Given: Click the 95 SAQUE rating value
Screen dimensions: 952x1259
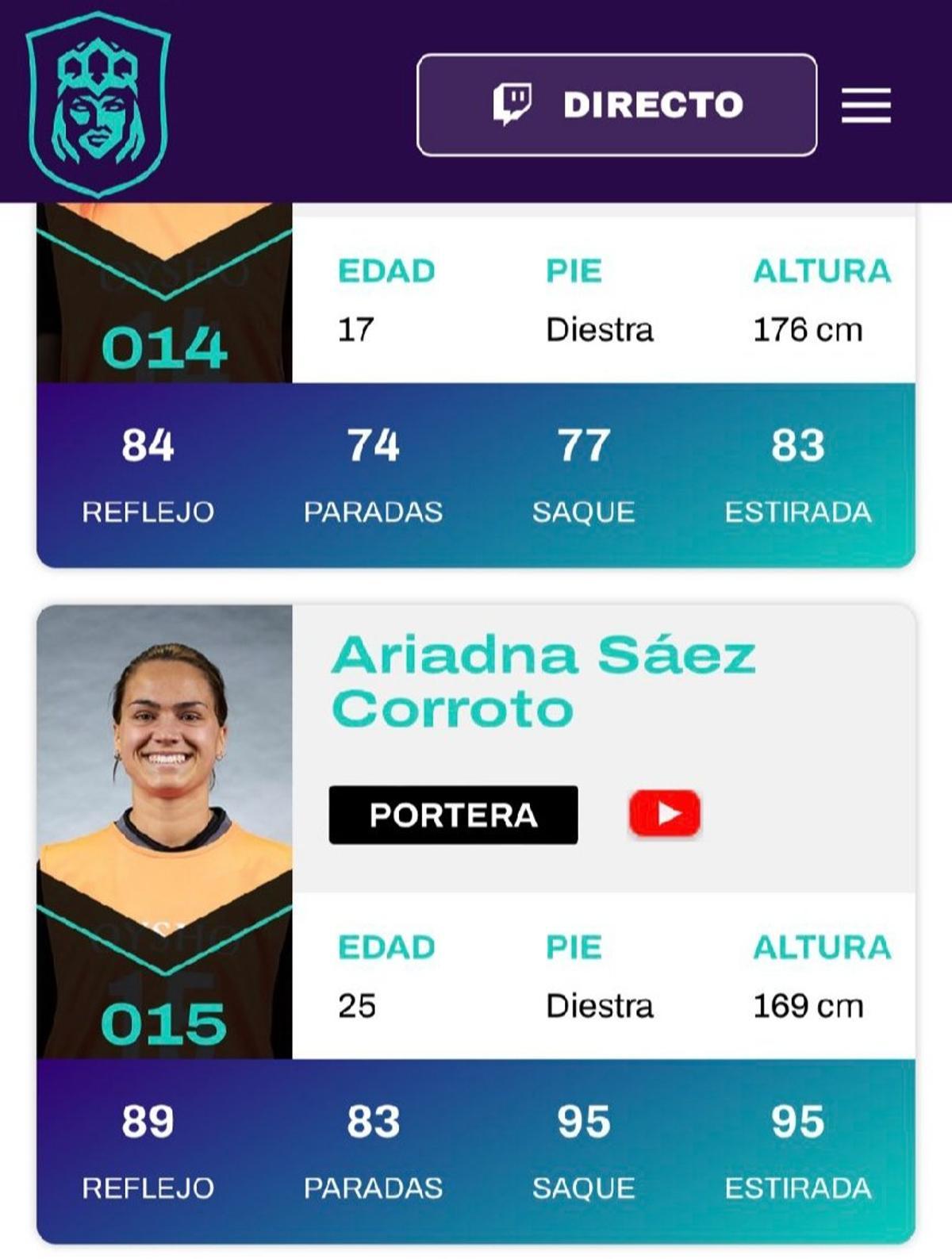Looking at the screenshot, I should [x=583, y=1122].
